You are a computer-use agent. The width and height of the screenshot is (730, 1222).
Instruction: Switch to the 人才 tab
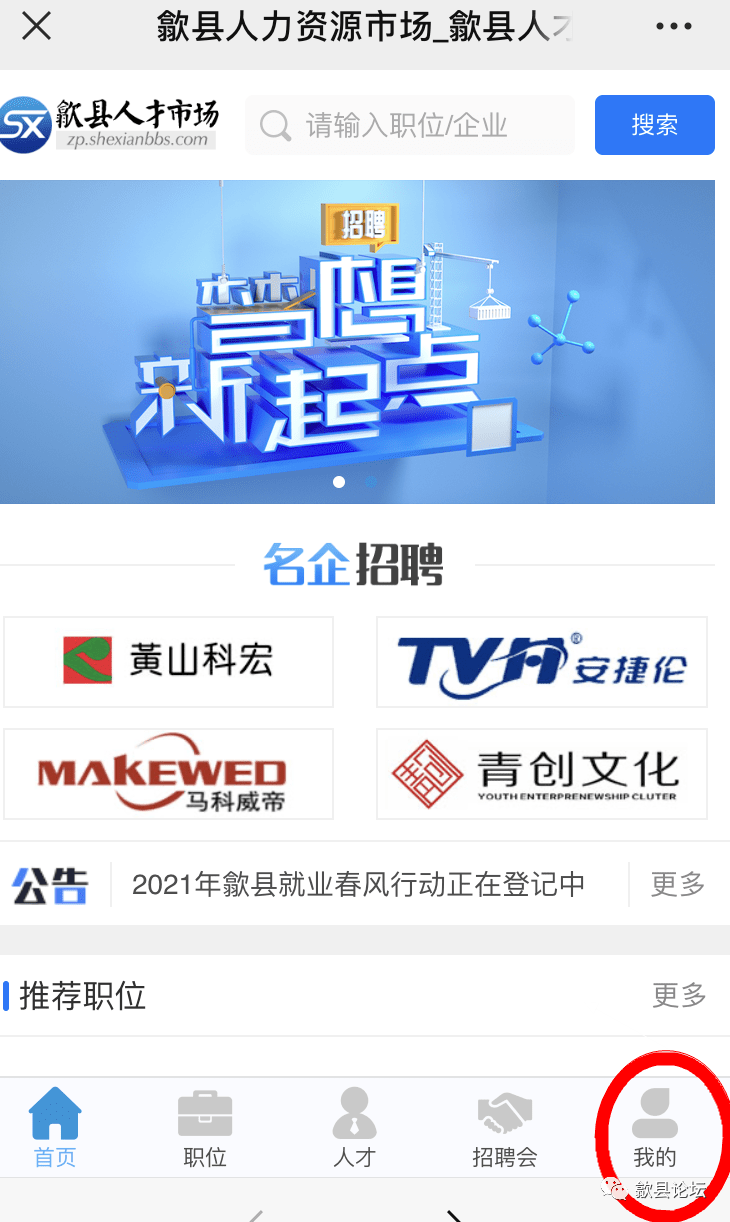(x=354, y=1128)
